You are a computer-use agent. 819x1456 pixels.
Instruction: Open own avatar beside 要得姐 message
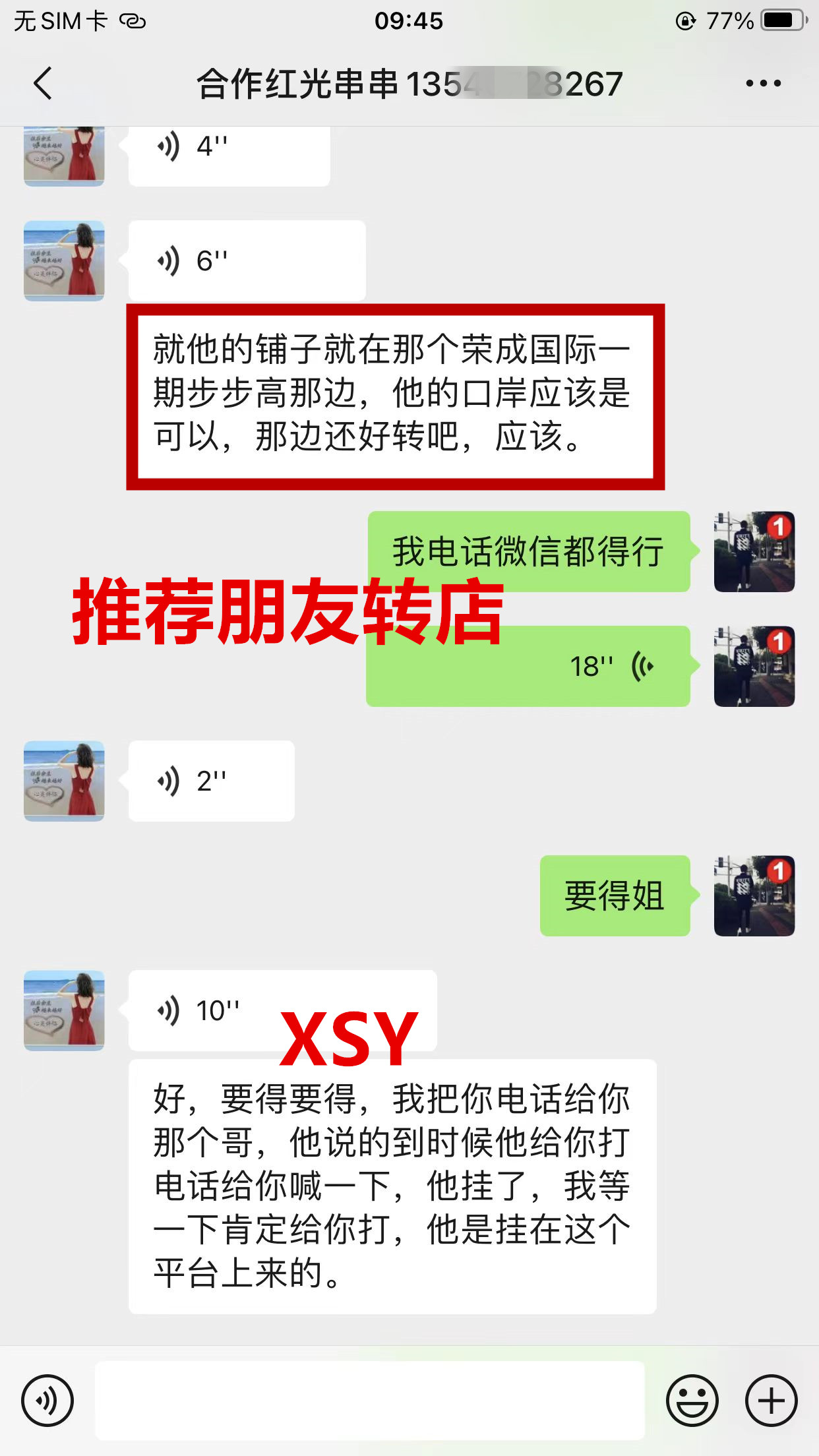754,895
